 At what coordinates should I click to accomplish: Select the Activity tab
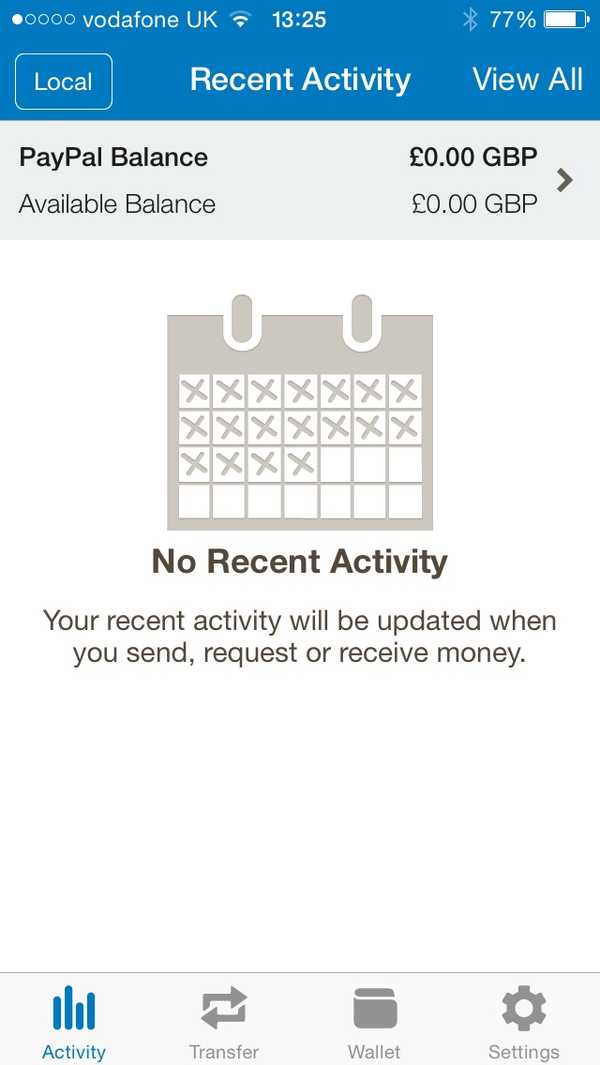74,1021
